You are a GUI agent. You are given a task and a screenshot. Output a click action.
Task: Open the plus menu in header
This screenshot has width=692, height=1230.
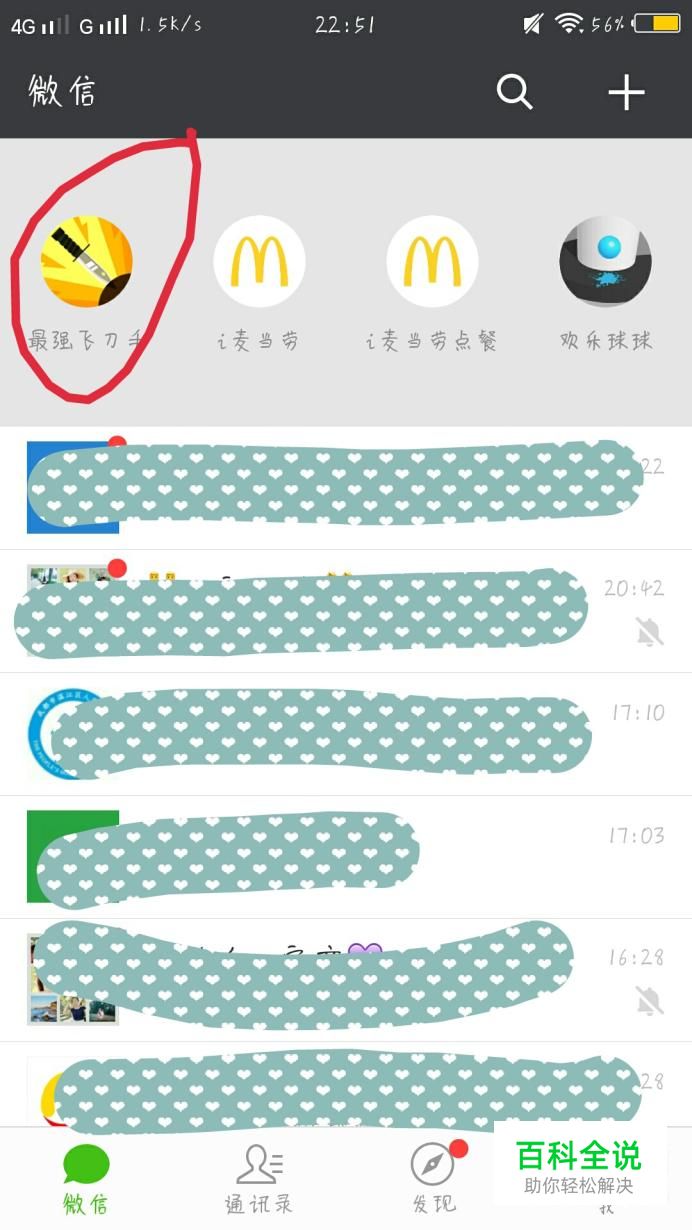tap(627, 92)
